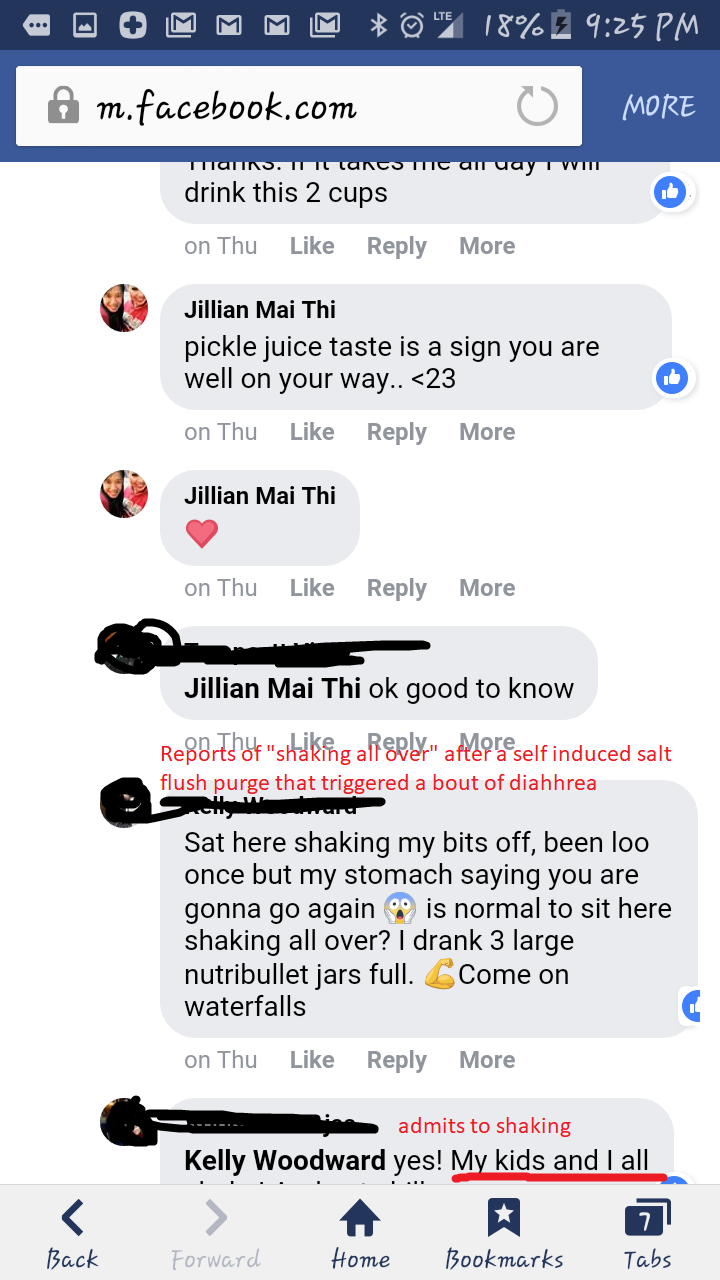The height and width of the screenshot is (1280, 720).
Task: Reply to the "Sat here shaking" comment
Action: [396, 1060]
